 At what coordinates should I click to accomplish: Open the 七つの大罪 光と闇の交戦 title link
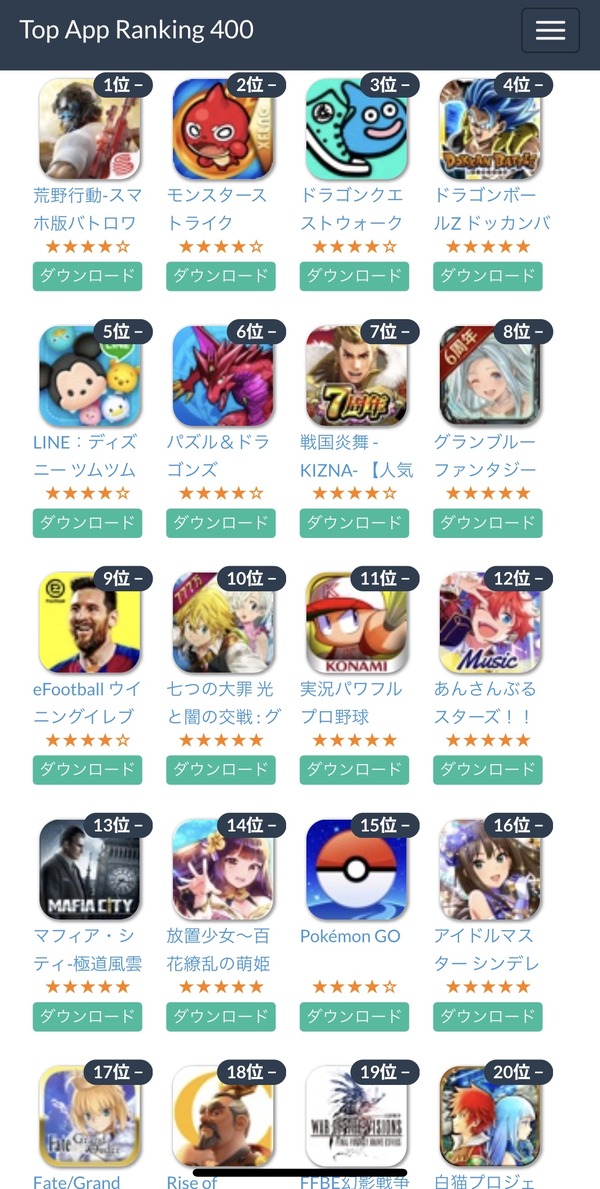(224, 703)
